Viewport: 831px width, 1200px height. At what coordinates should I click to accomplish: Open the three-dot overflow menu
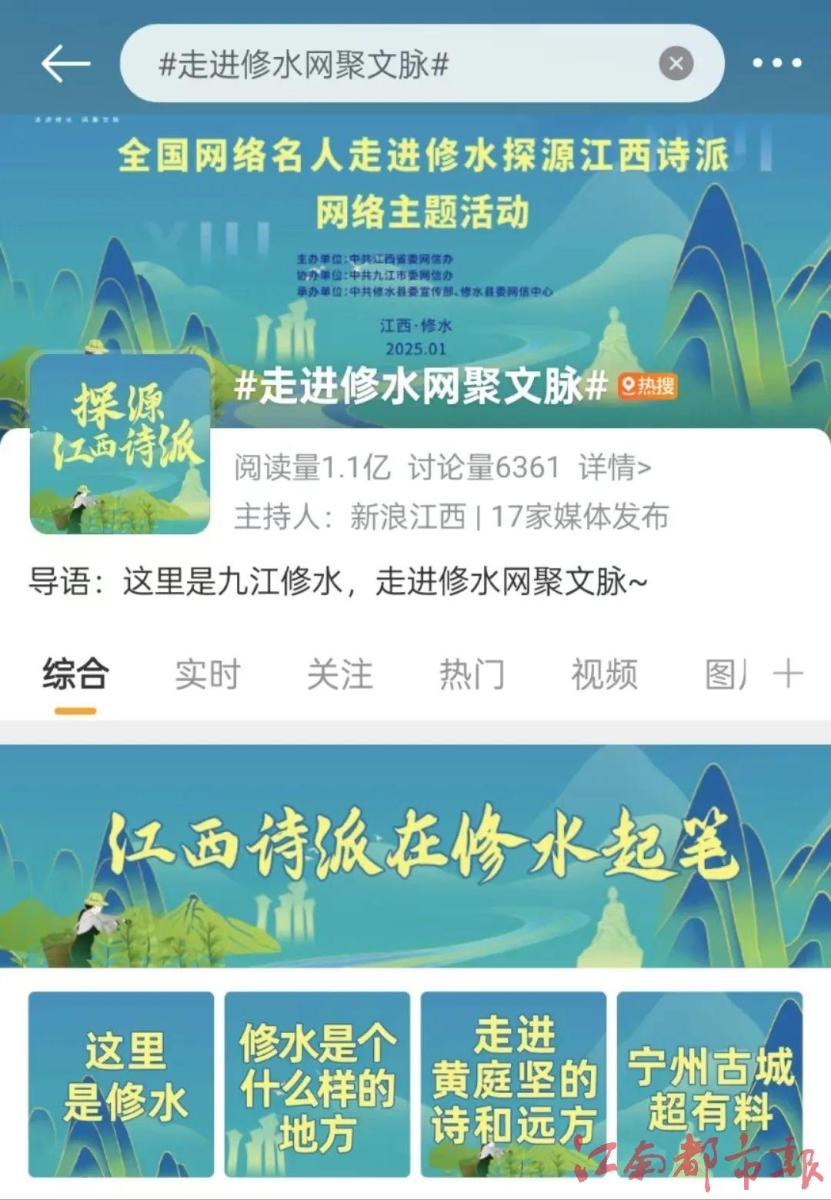pyautogui.click(x=777, y=65)
